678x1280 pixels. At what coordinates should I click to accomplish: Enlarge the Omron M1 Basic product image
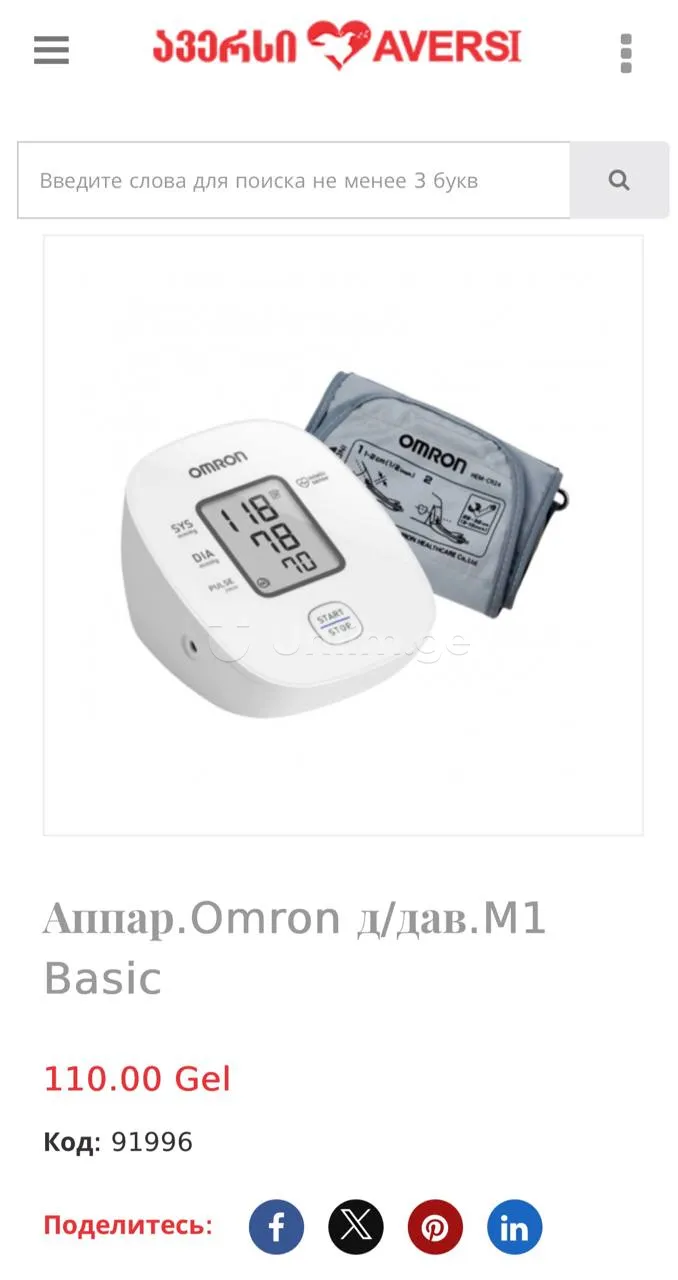click(x=343, y=535)
